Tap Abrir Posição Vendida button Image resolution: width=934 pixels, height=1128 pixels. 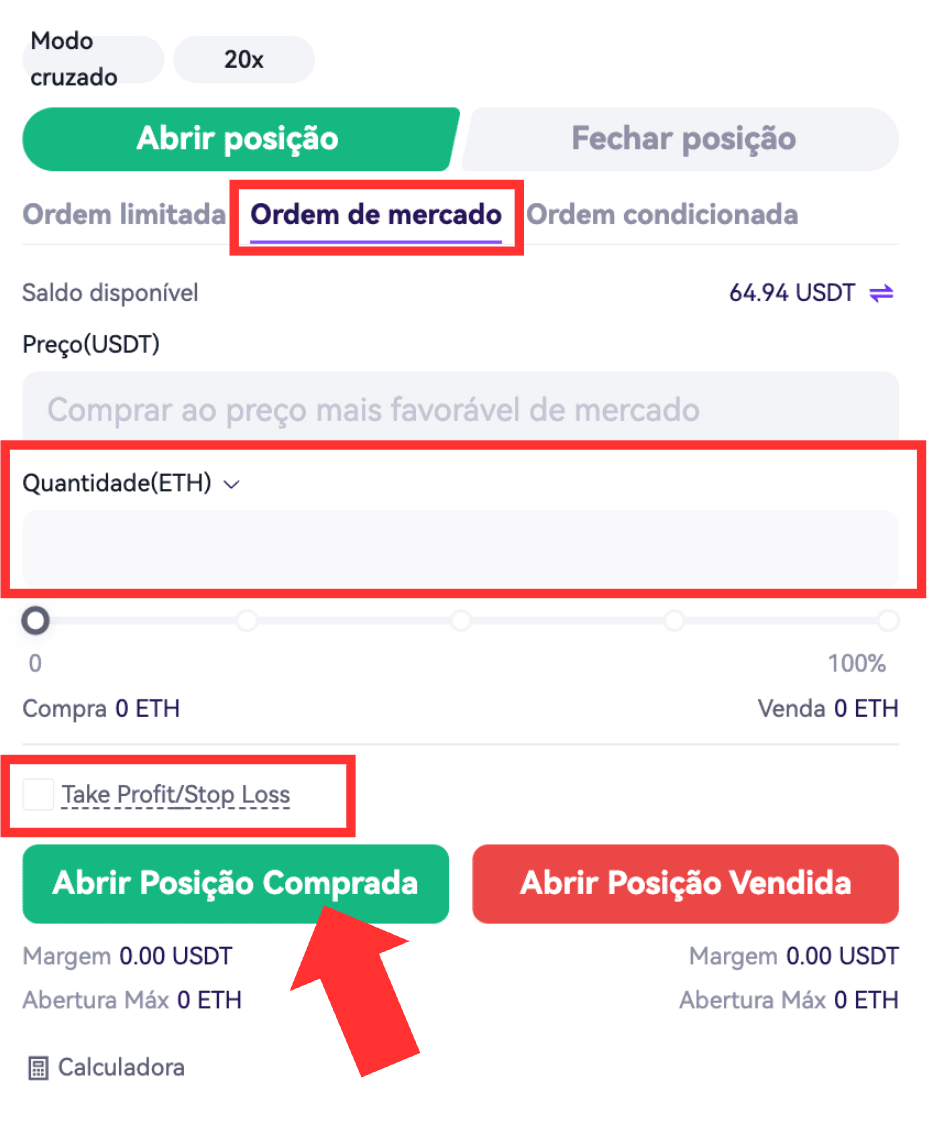[685, 883]
